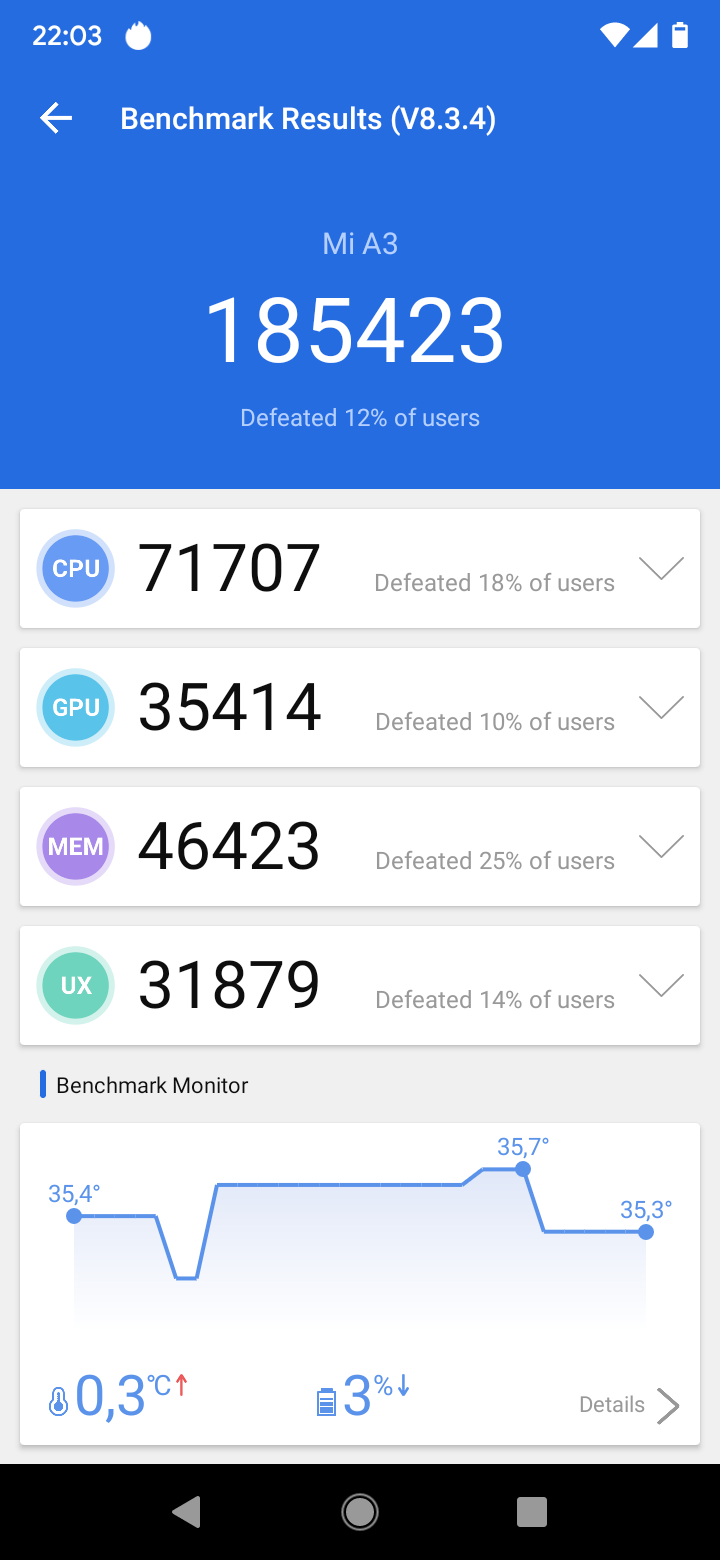The height and width of the screenshot is (1560, 720).
Task: Expand the CPU score details
Action: pos(661,568)
